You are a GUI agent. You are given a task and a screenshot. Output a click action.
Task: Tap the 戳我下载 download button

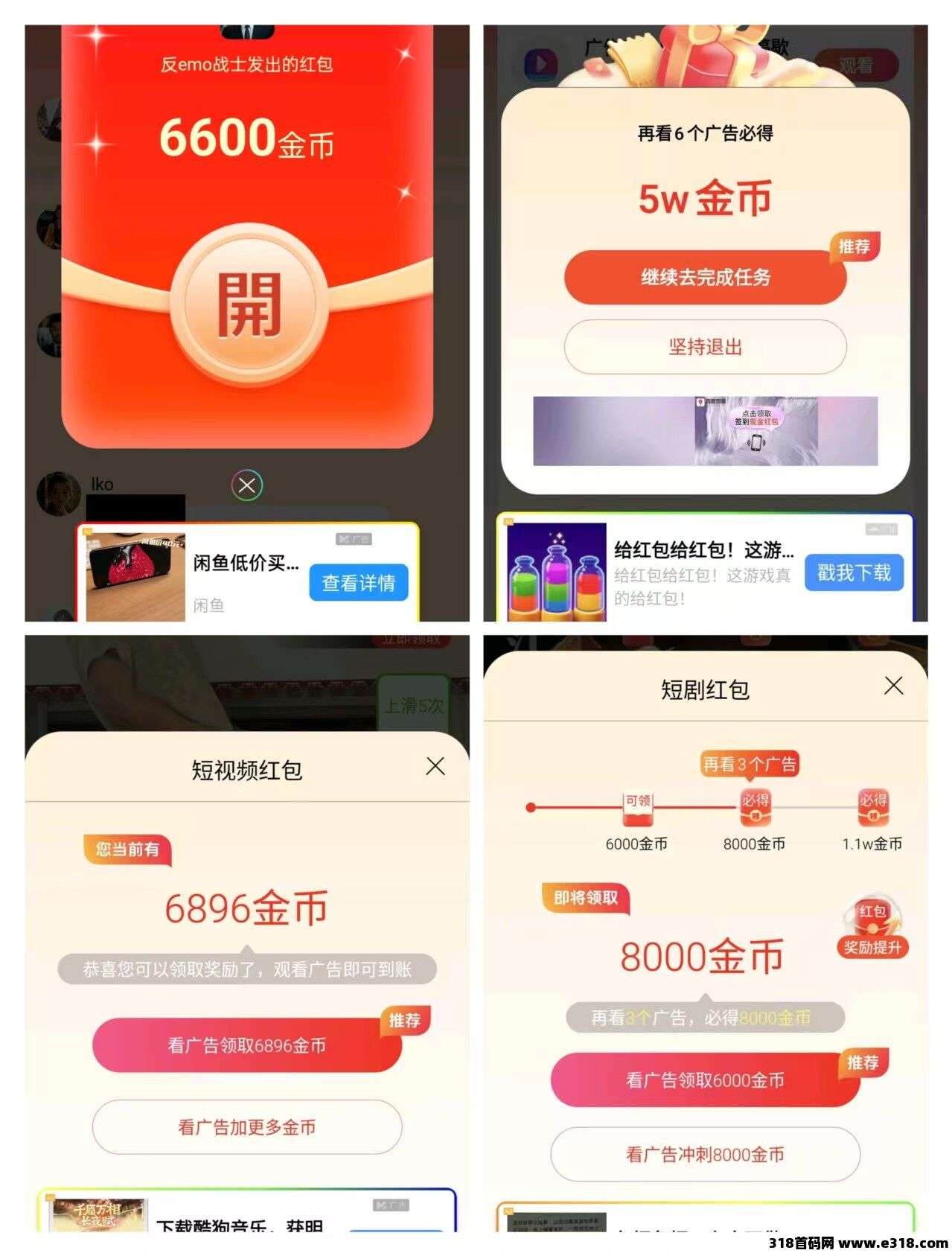(x=854, y=574)
